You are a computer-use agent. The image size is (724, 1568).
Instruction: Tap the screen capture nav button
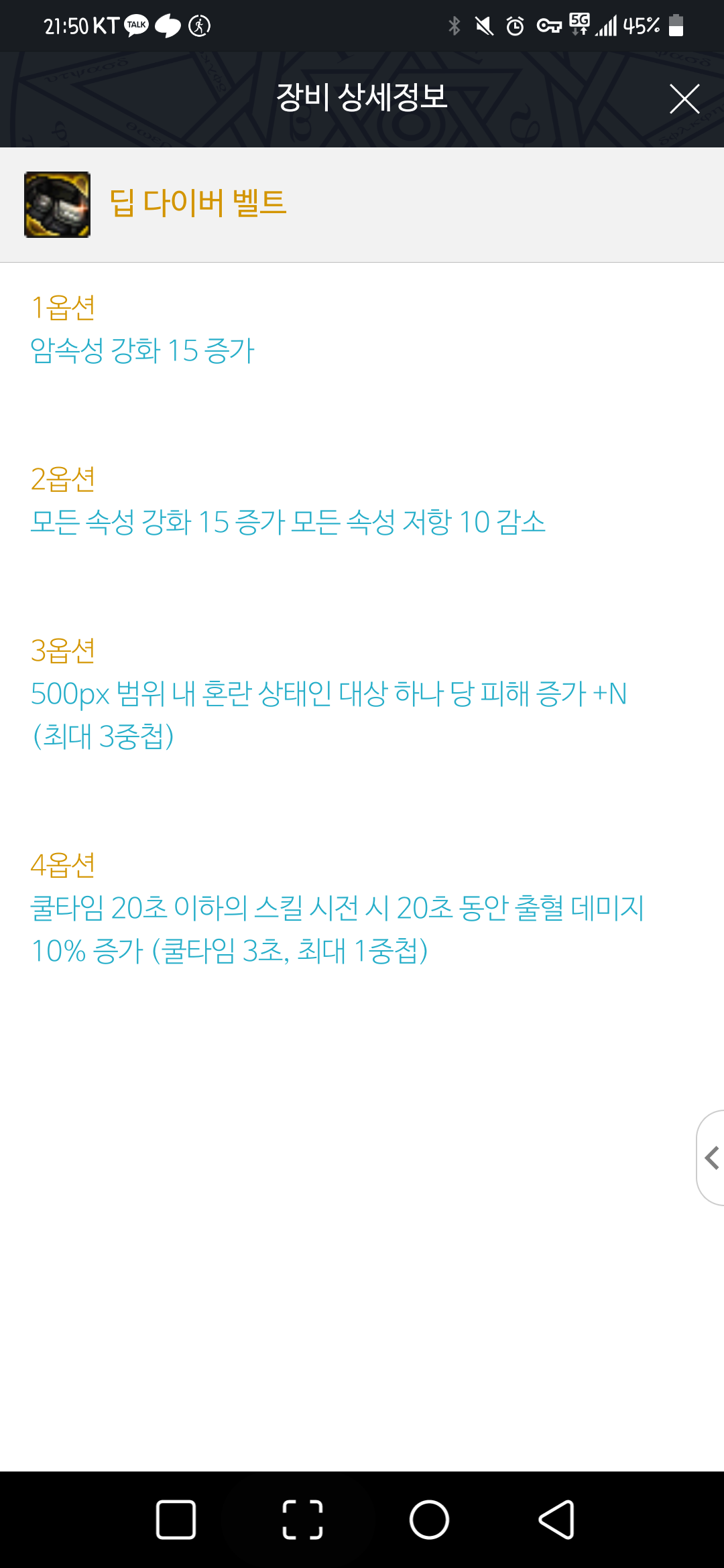(x=302, y=1520)
